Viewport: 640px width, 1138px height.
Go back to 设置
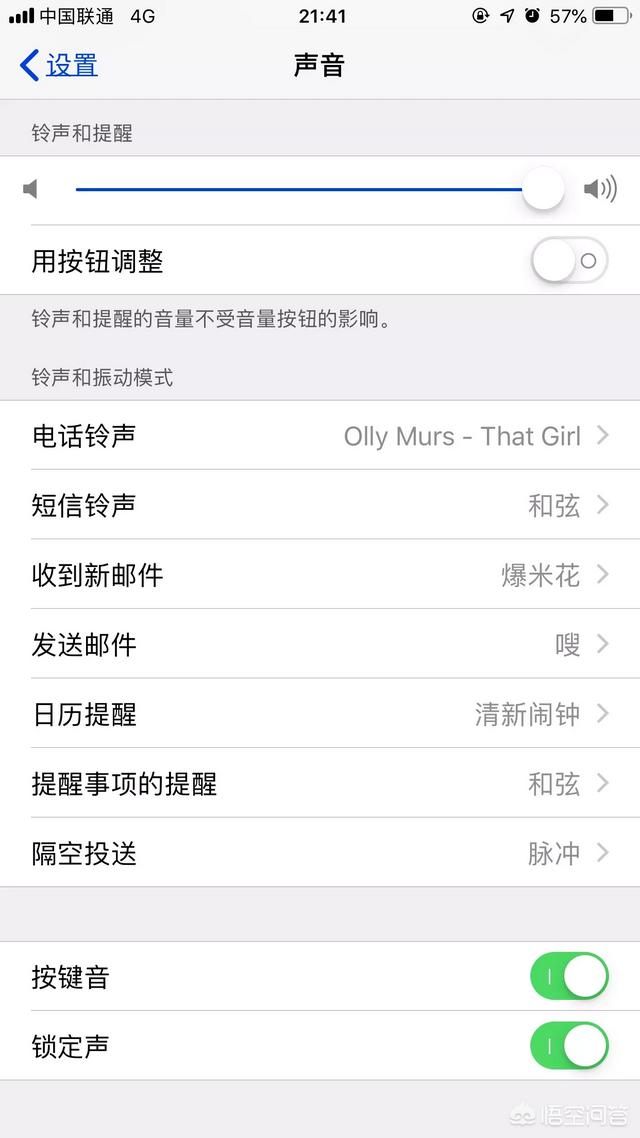[60, 66]
